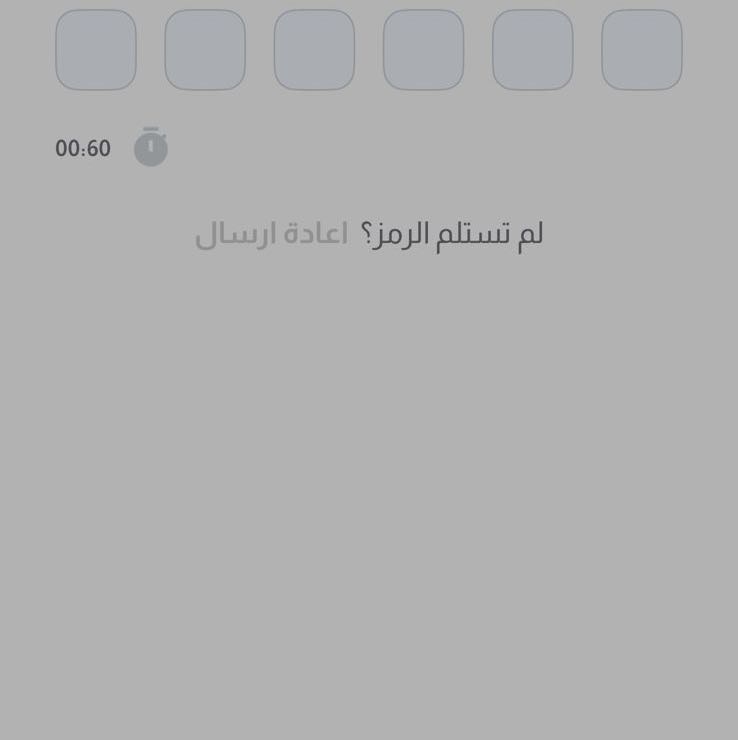Tap the اعادة ارسال resend code link
The width and height of the screenshot is (738, 740).
tap(271, 235)
